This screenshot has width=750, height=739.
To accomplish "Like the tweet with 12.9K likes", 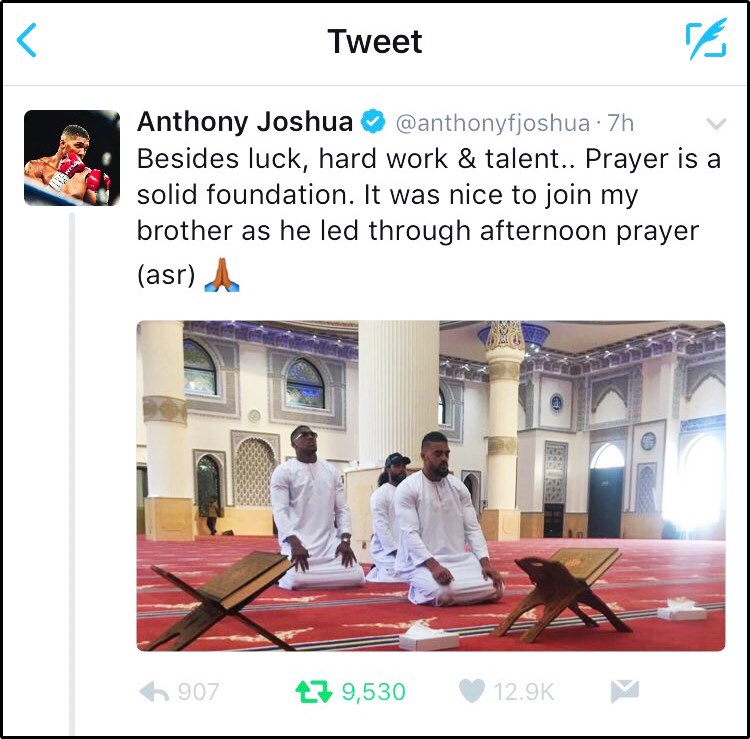I will [472, 691].
